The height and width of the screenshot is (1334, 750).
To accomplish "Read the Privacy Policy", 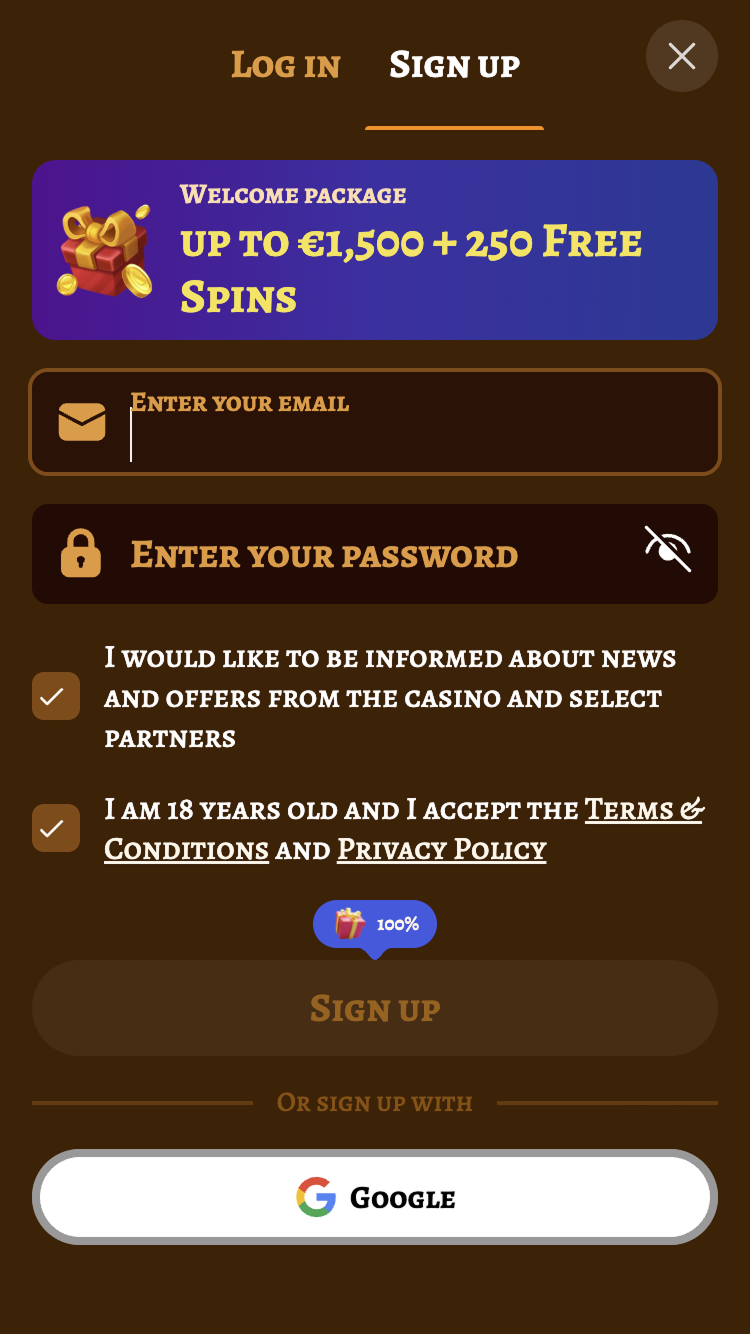I will (441, 850).
